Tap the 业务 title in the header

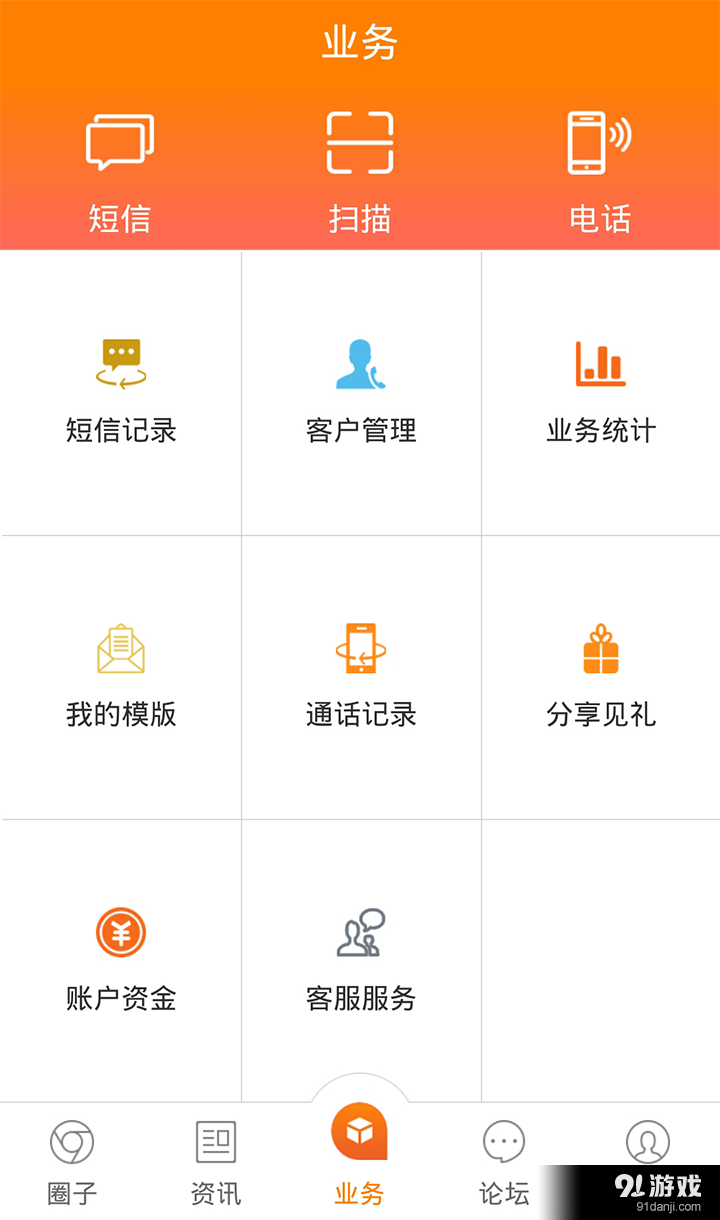pyautogui.click(x=359, y=42)
